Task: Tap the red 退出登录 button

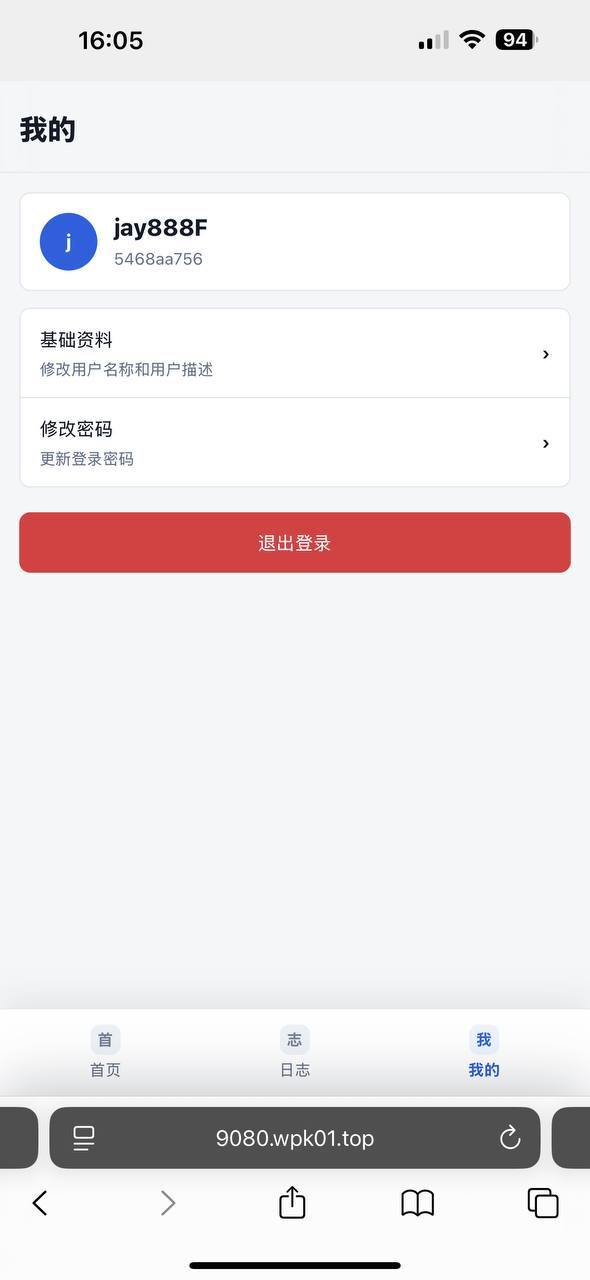Action: coord(295,543)
